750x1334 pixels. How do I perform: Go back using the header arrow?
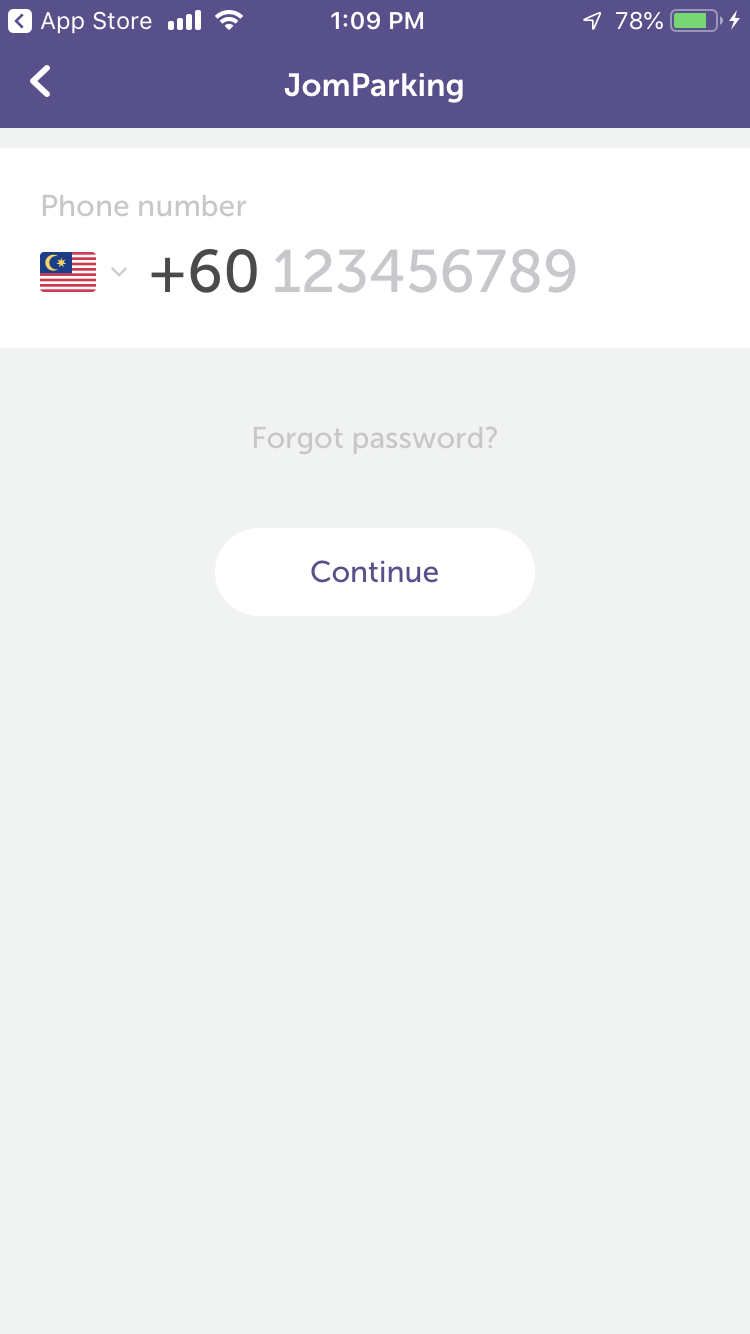click(40, 82)
